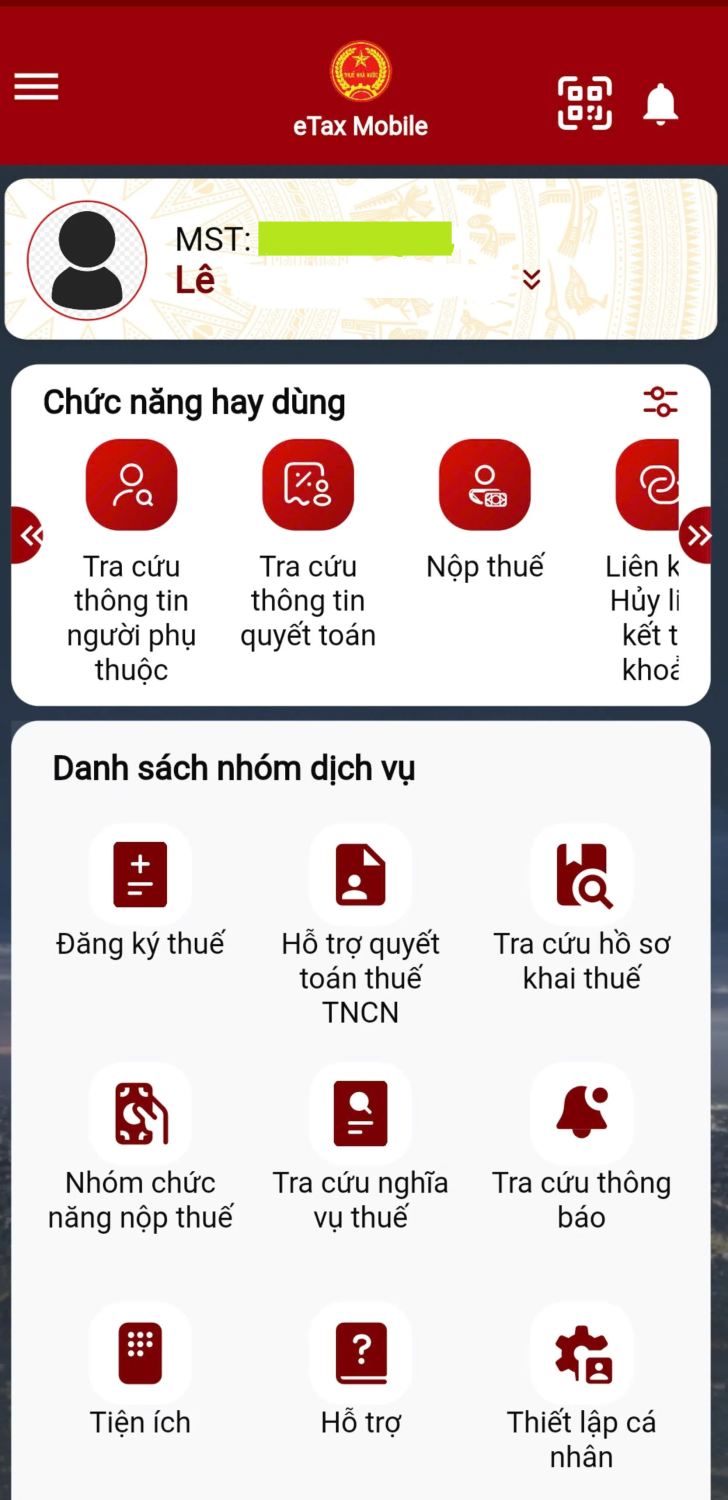Tap the profile avatar picture

tap(87, 260)
